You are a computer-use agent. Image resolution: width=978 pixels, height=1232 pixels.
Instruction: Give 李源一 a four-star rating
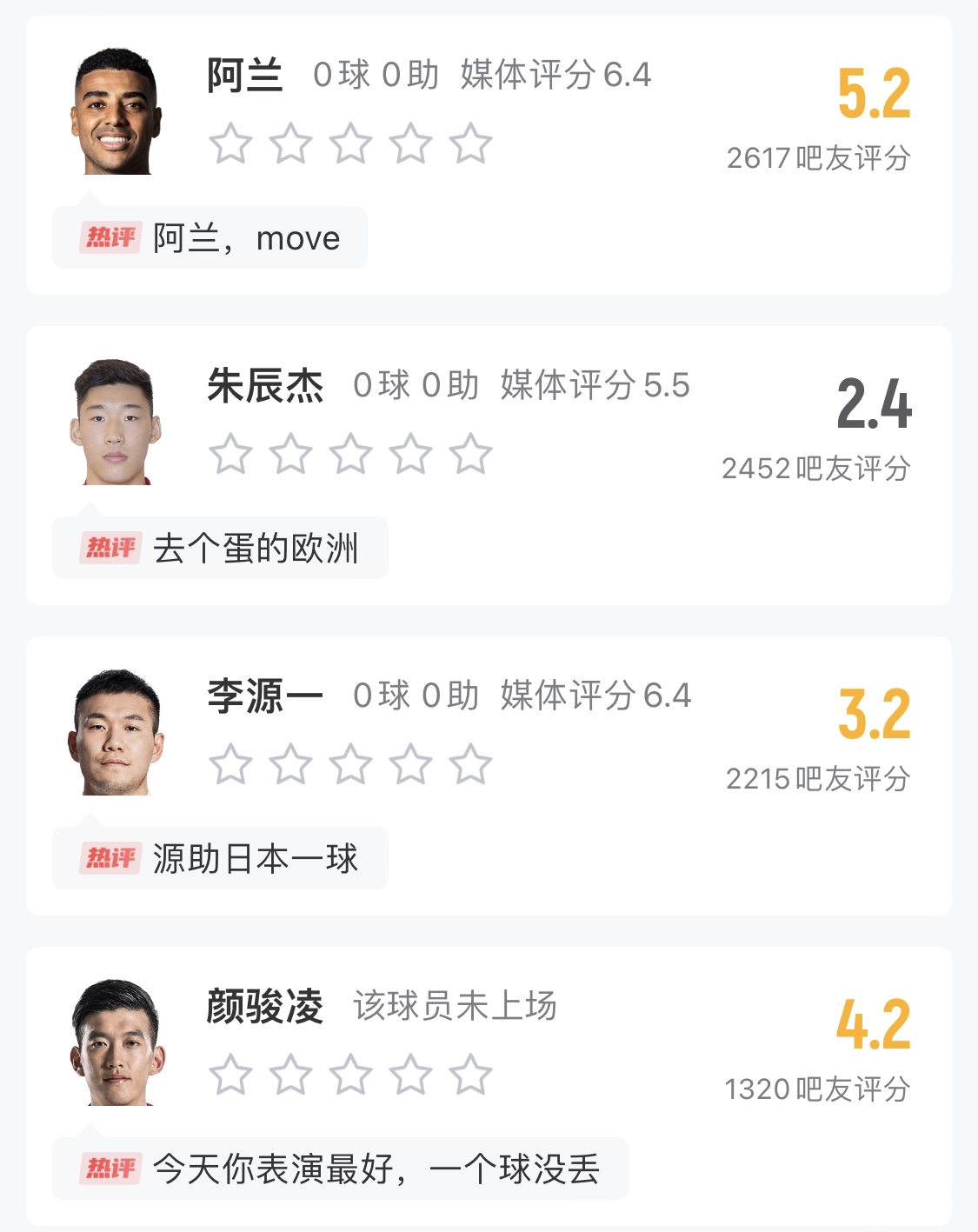tap(410, 764)
